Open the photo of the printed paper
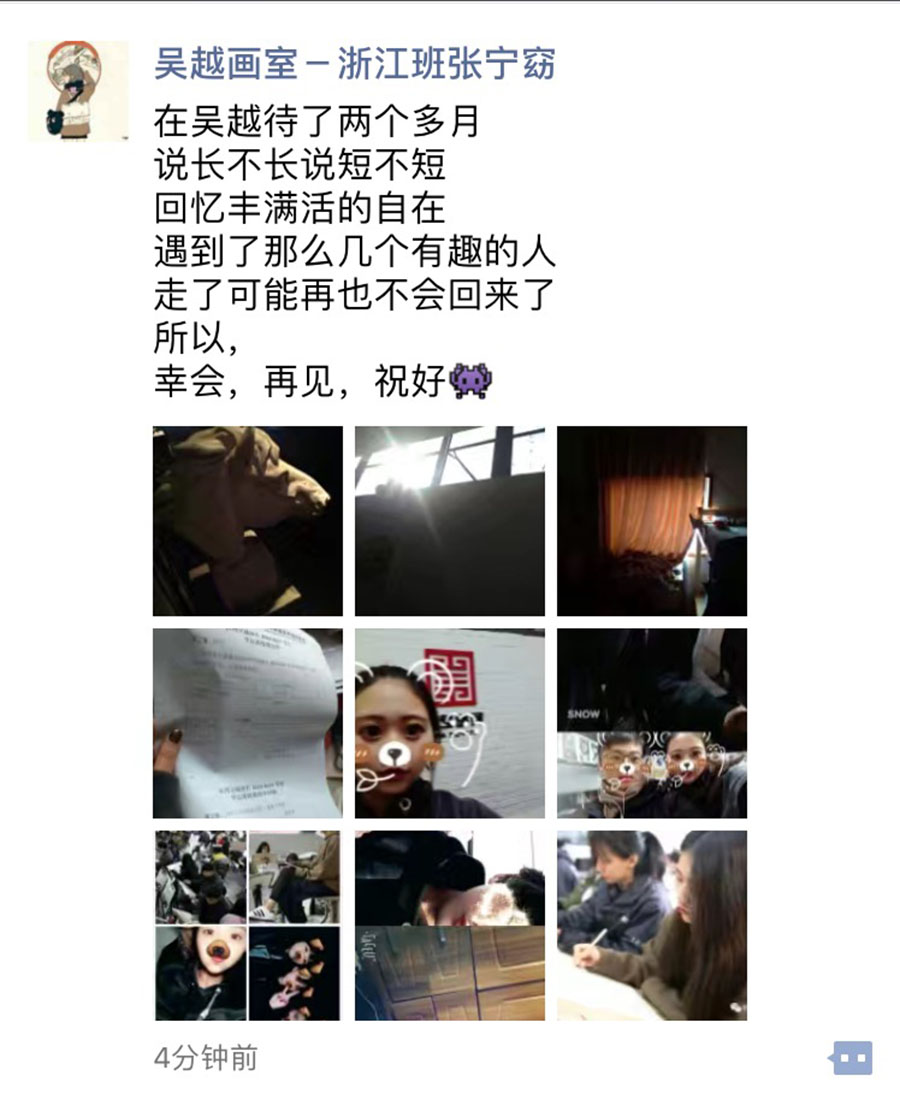This screenshot has width=900, height=1105. click(247, 723)
